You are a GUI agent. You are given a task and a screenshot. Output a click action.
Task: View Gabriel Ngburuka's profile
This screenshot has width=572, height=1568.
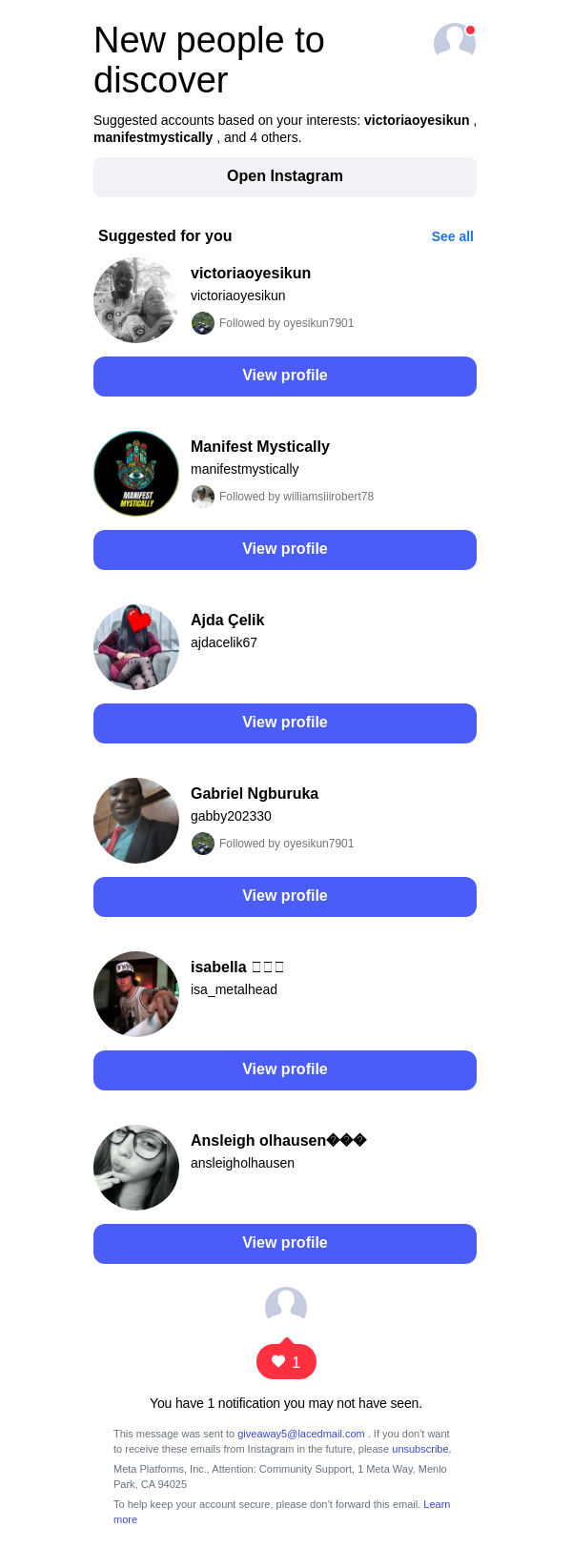tap(285, 897)
